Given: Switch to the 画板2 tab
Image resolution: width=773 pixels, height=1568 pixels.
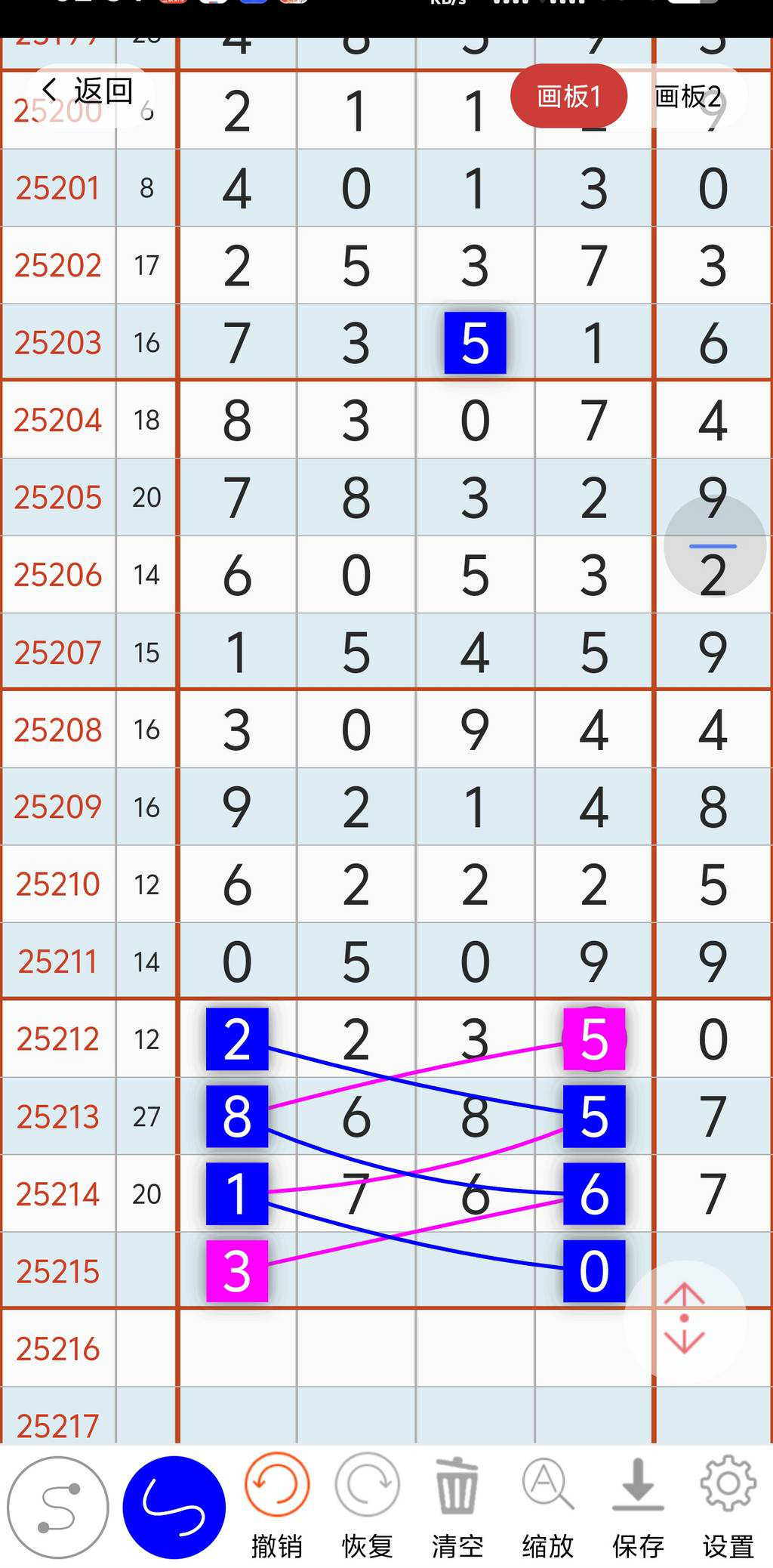Looking at the screenshot, I should 687,97.
